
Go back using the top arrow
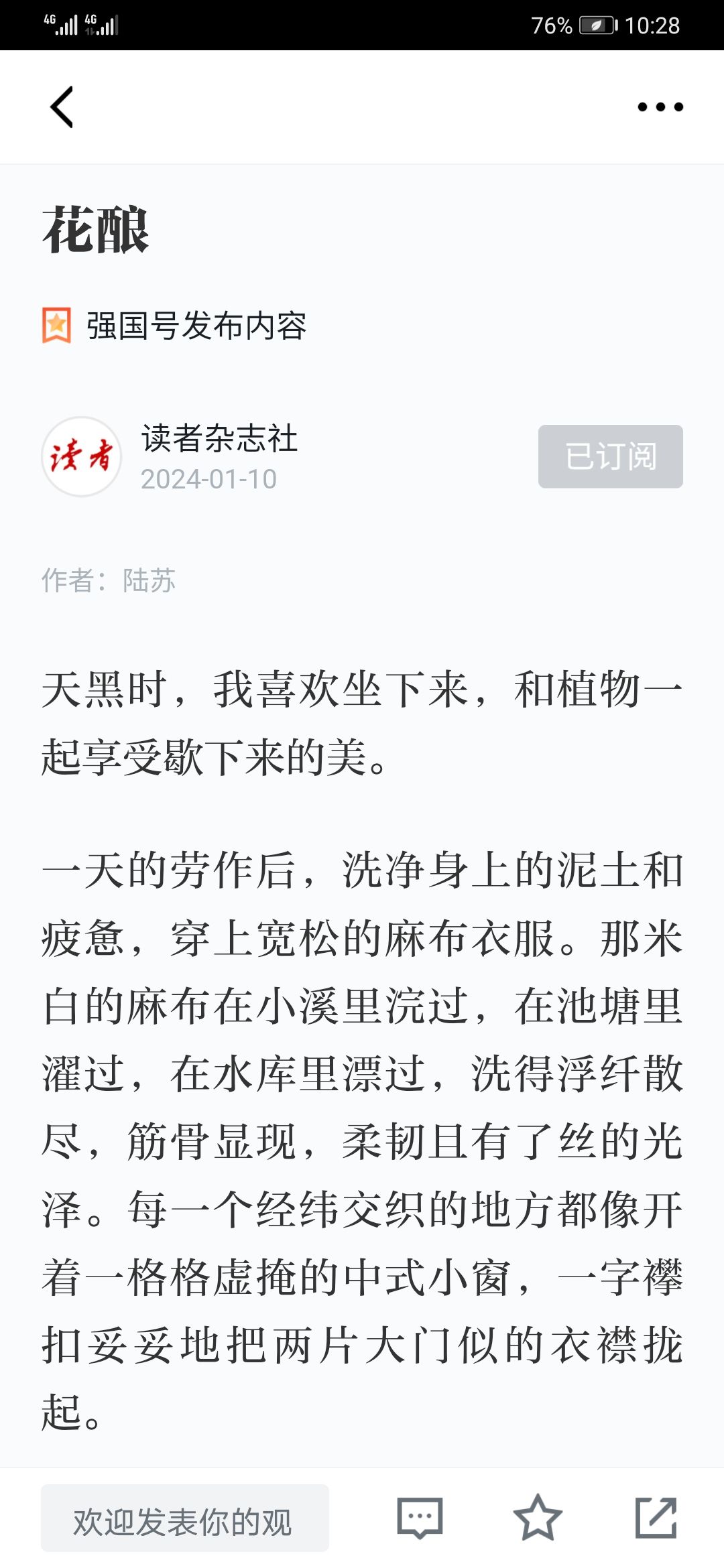point(62,107)
